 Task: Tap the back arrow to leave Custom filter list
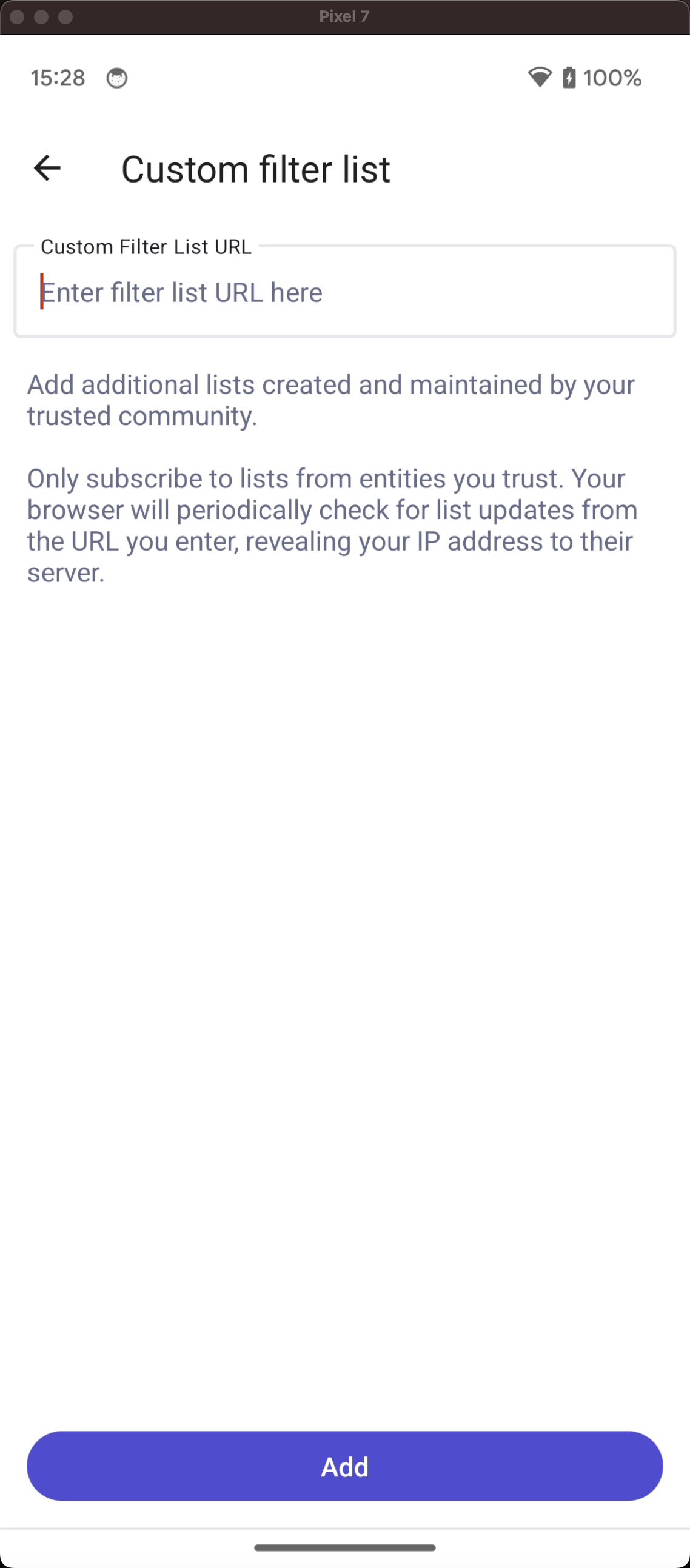click(46, 169)
